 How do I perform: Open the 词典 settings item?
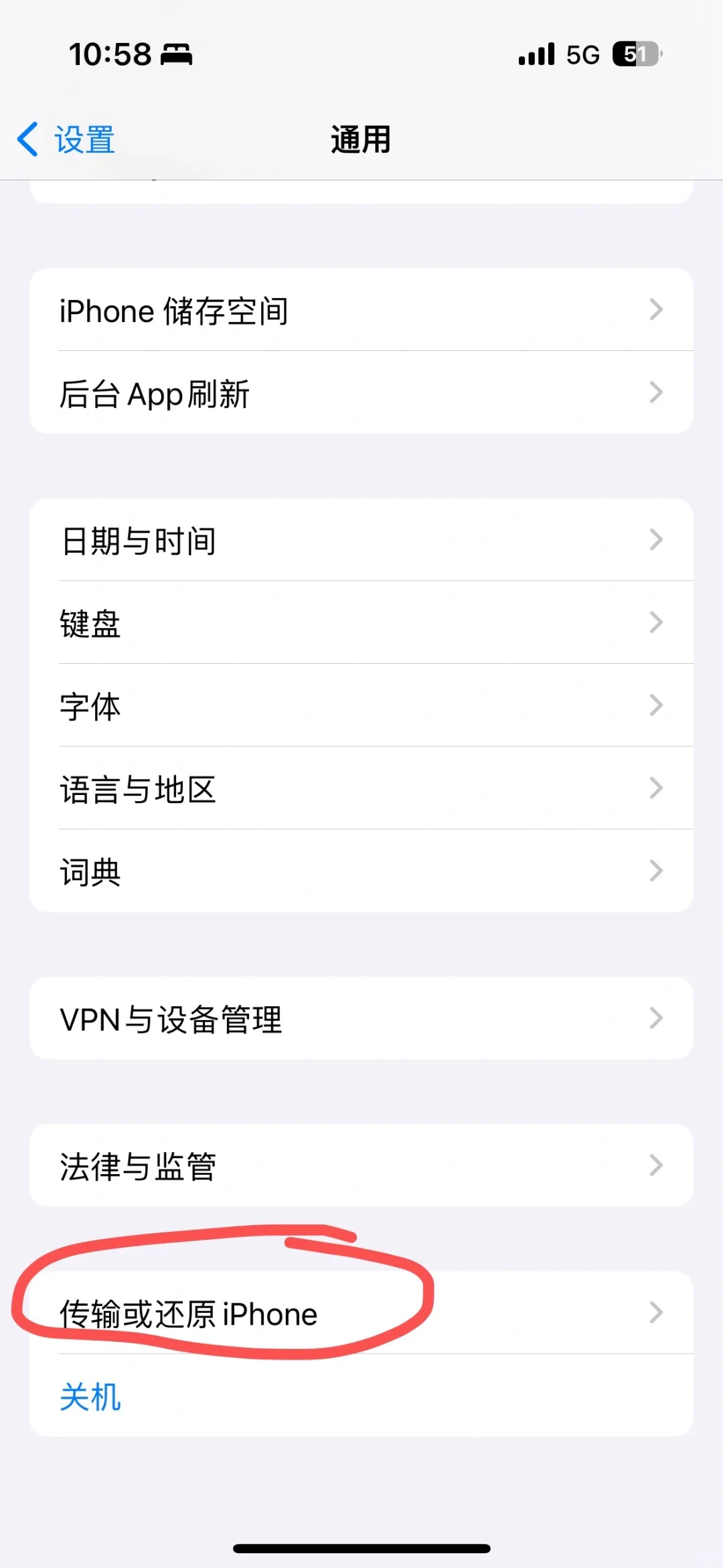pos(361,871)
